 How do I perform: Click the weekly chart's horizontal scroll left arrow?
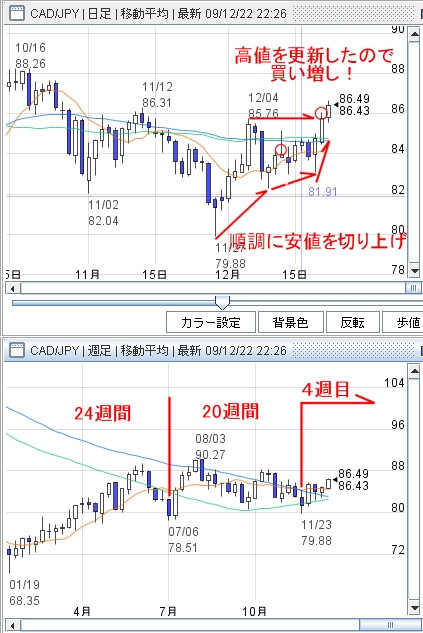coord(13,626)
